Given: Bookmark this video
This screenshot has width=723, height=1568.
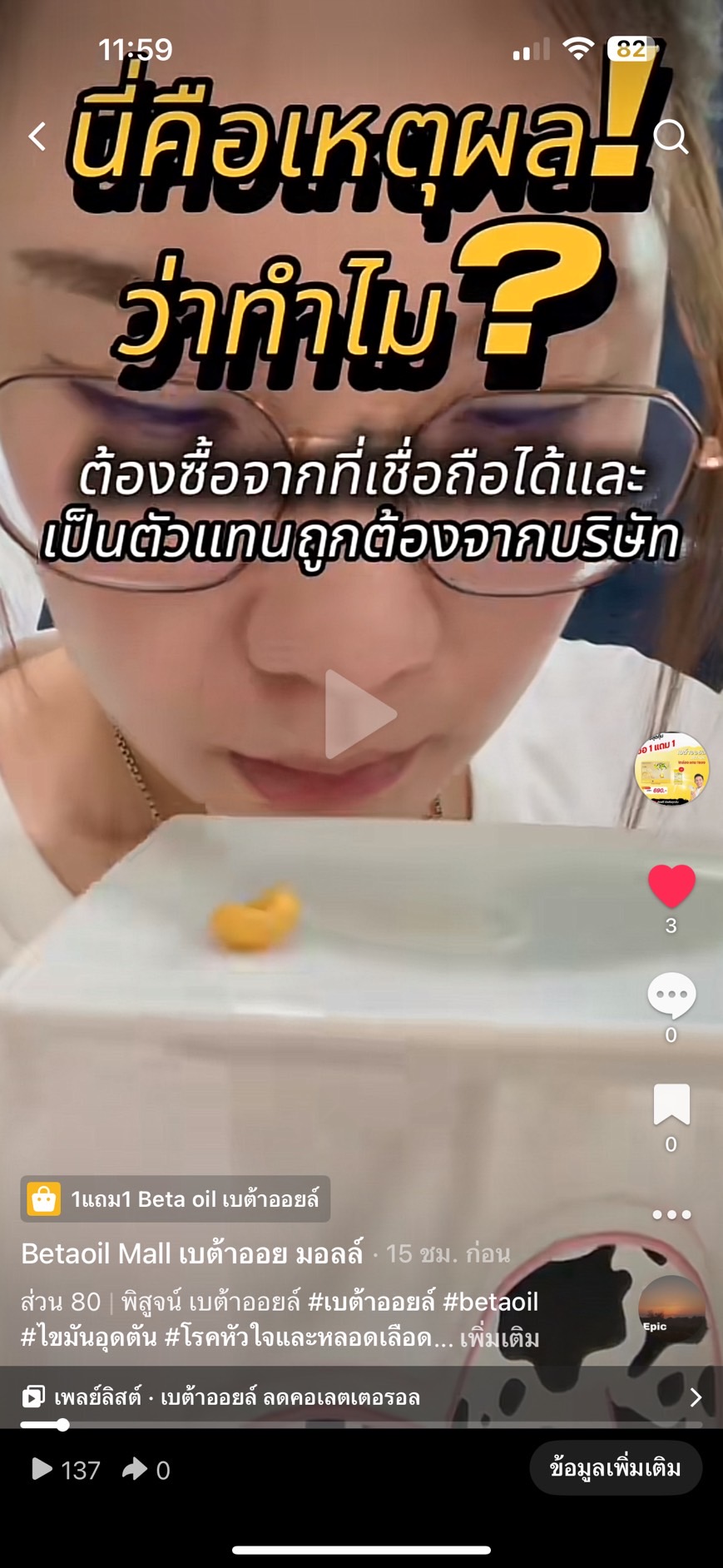Looking at the screenshot, I should (671, 1104).
